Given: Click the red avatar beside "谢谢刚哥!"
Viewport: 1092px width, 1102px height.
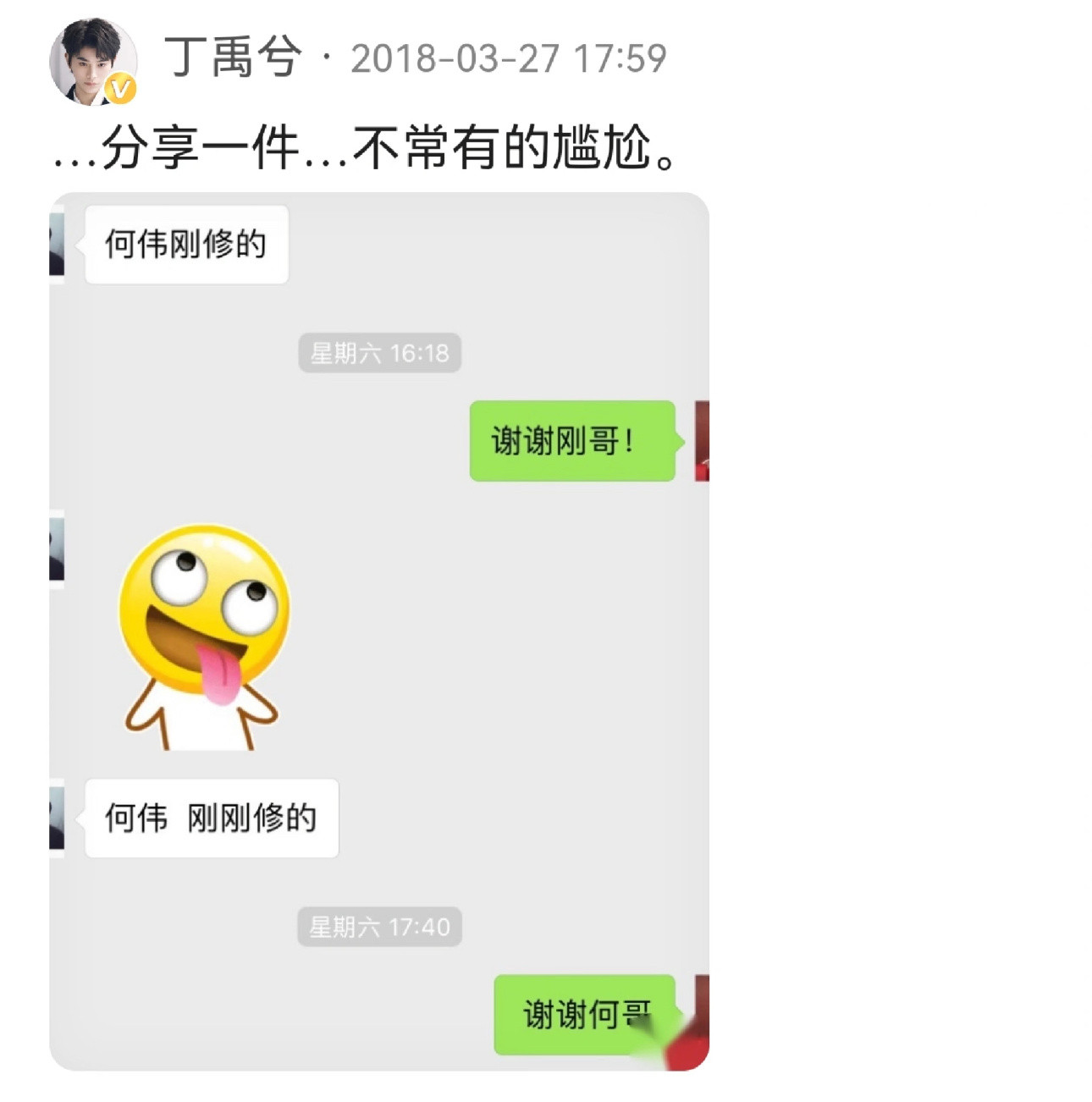Looking at the screenshot, I should point(703,440).
